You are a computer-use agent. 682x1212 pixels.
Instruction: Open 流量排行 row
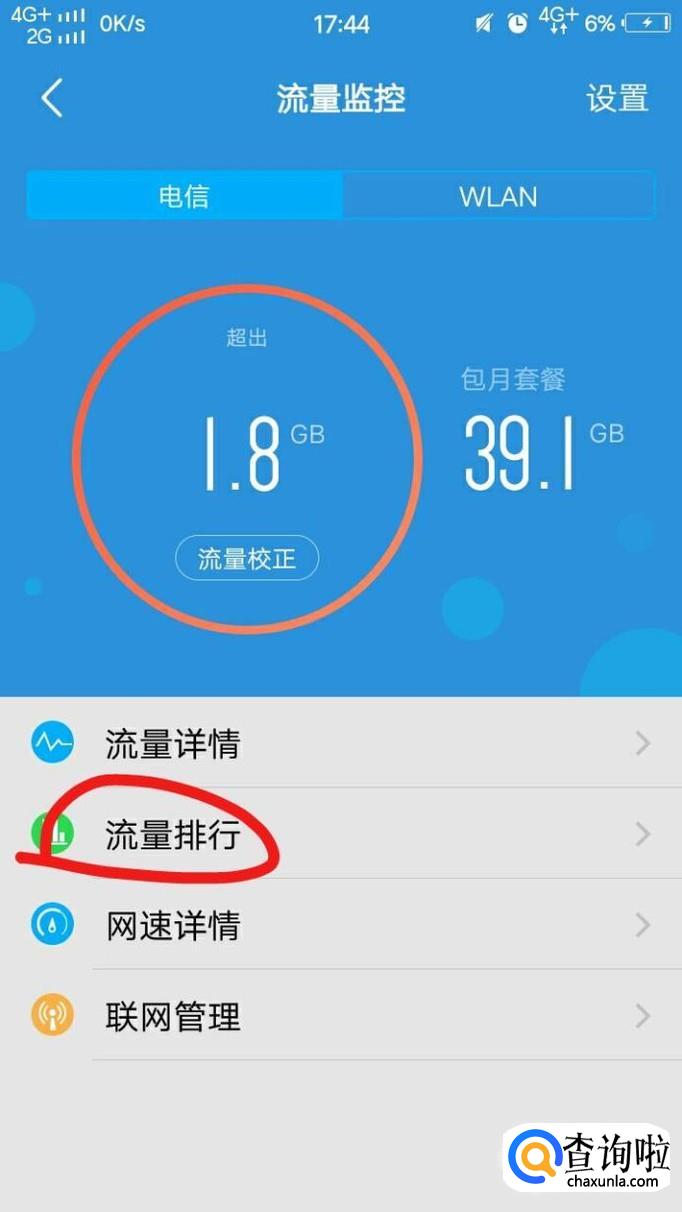pos(341,833)
